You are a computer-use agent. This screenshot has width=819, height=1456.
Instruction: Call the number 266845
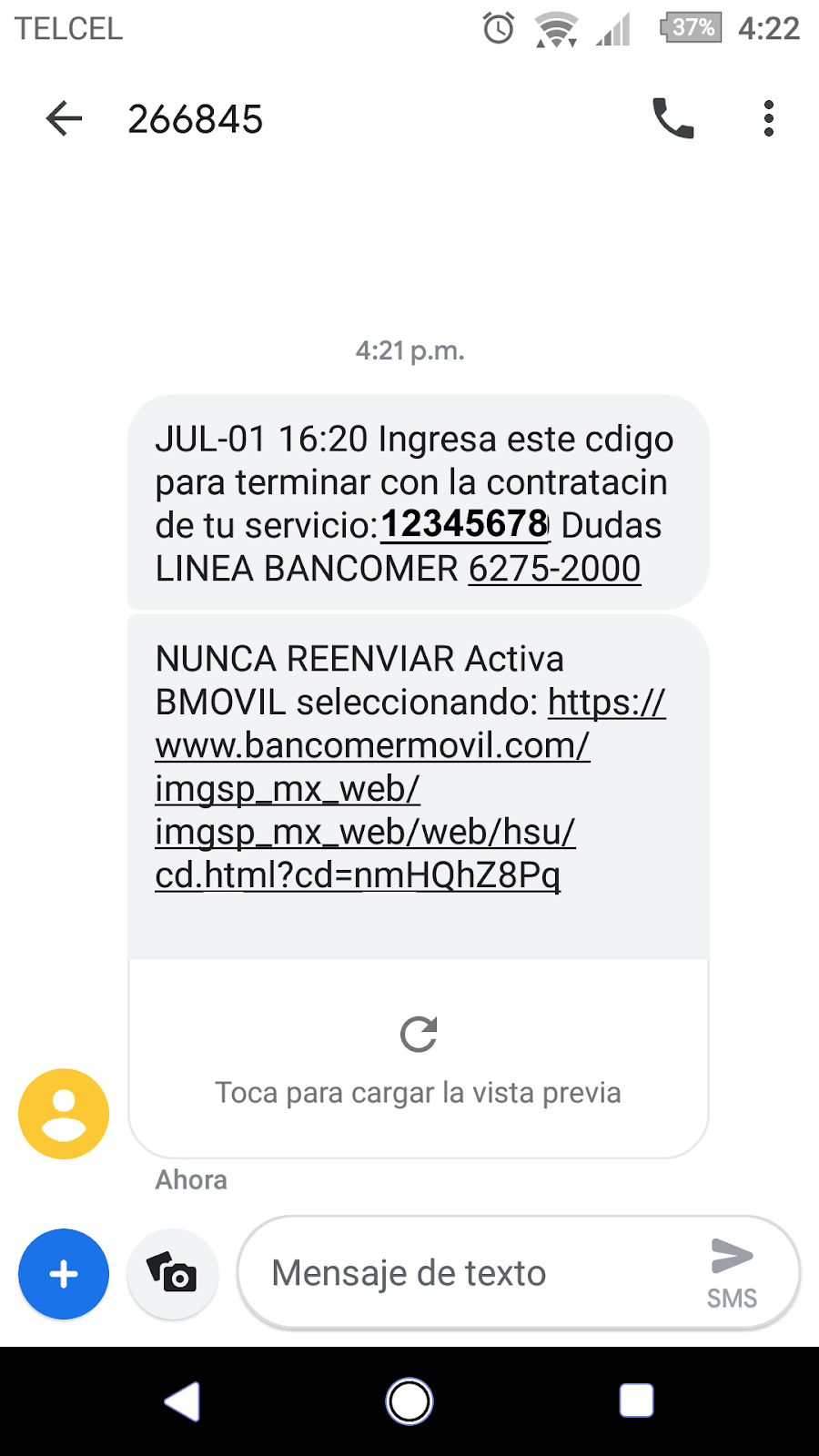tap(673, 118)
